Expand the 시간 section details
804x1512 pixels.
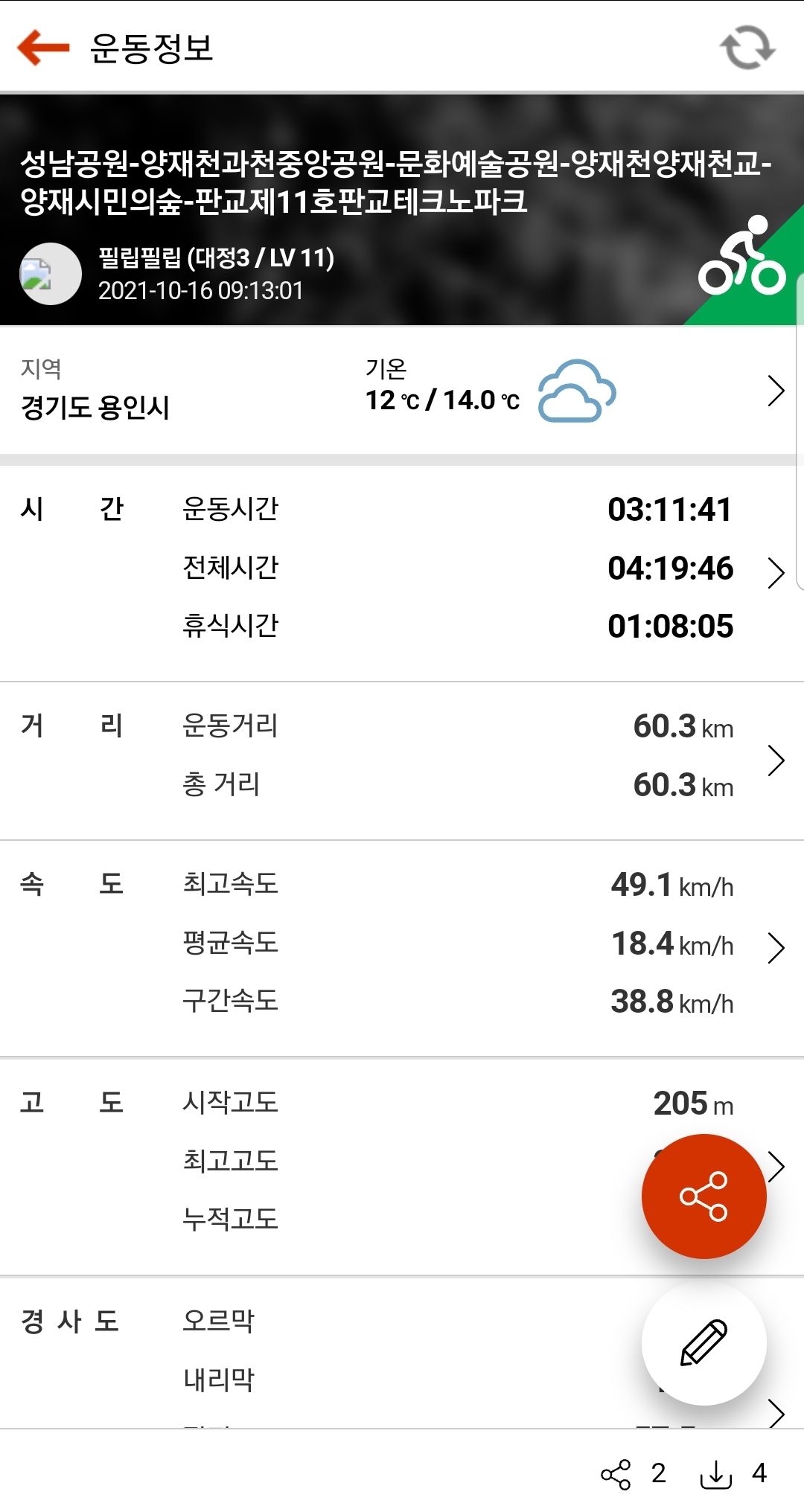pos(775,572)
